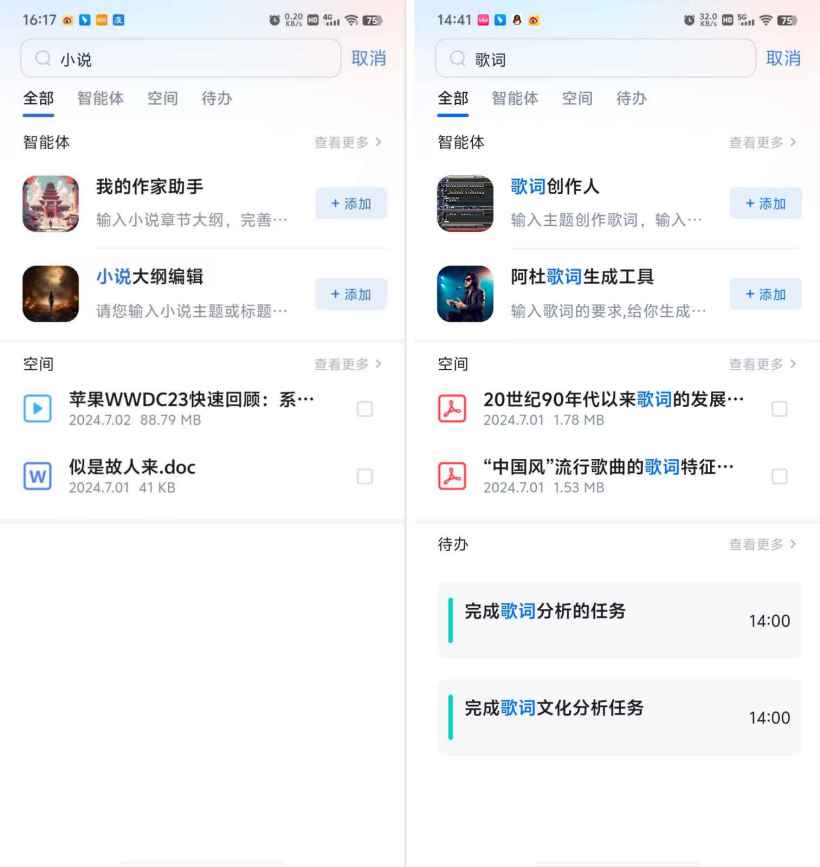Check the box for “中国风”流行歌曲的歌词特征
820x867 pixels.
tap(779, 476)
